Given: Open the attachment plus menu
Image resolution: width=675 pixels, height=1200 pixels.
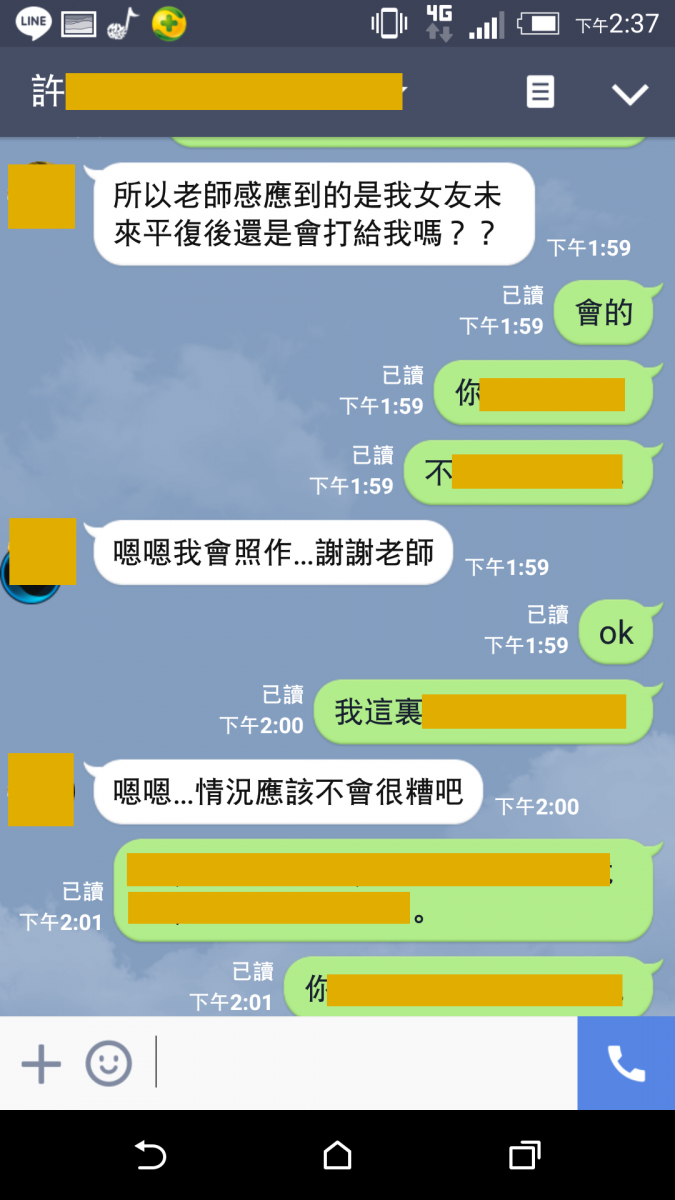Looking at the screenshot, I should click(x=41, y=1063).
